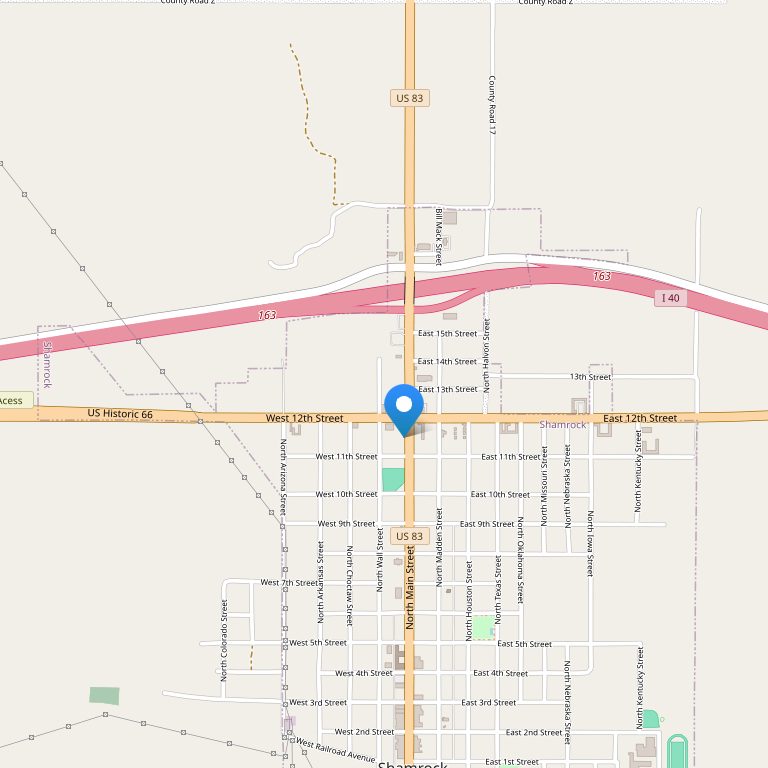This screenshot has width=768, height=768.
Task: Tap the blue location marker pin
Action: 404,406
